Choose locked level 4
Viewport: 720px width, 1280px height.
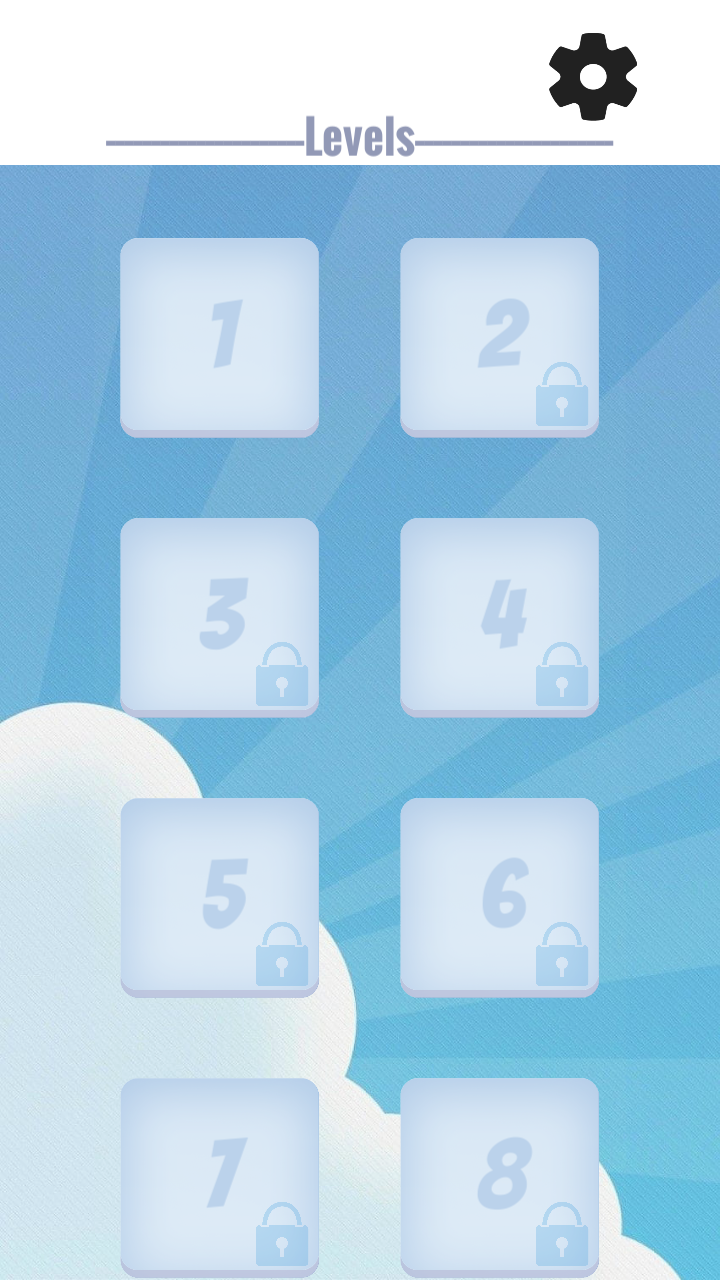500,617
